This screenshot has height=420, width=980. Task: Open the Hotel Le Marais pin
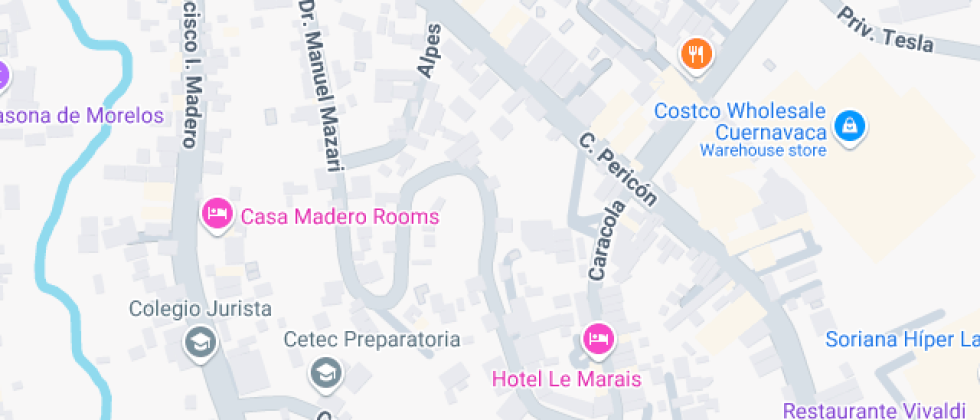click(x=598, y=340)
